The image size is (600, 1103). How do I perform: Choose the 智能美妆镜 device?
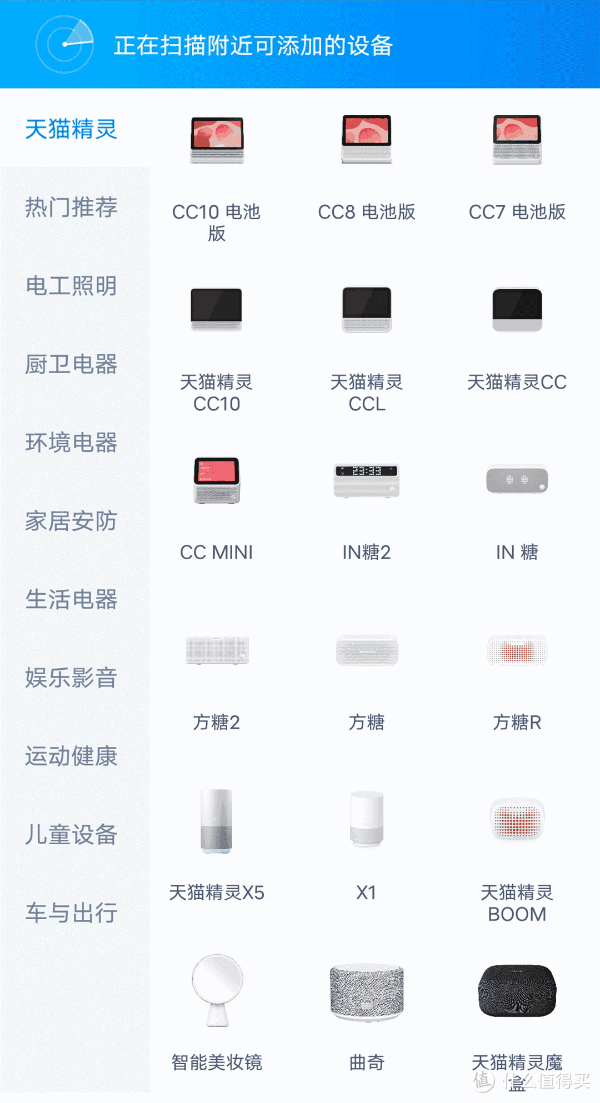point(217,1014)
